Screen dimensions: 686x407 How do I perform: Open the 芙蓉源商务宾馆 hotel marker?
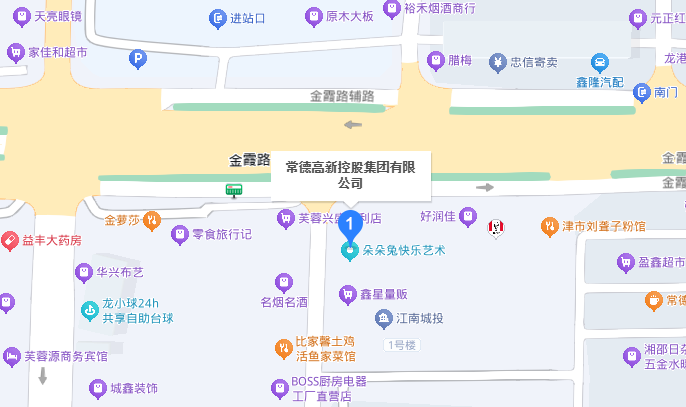pyautogui.click(x=12, y=355)
